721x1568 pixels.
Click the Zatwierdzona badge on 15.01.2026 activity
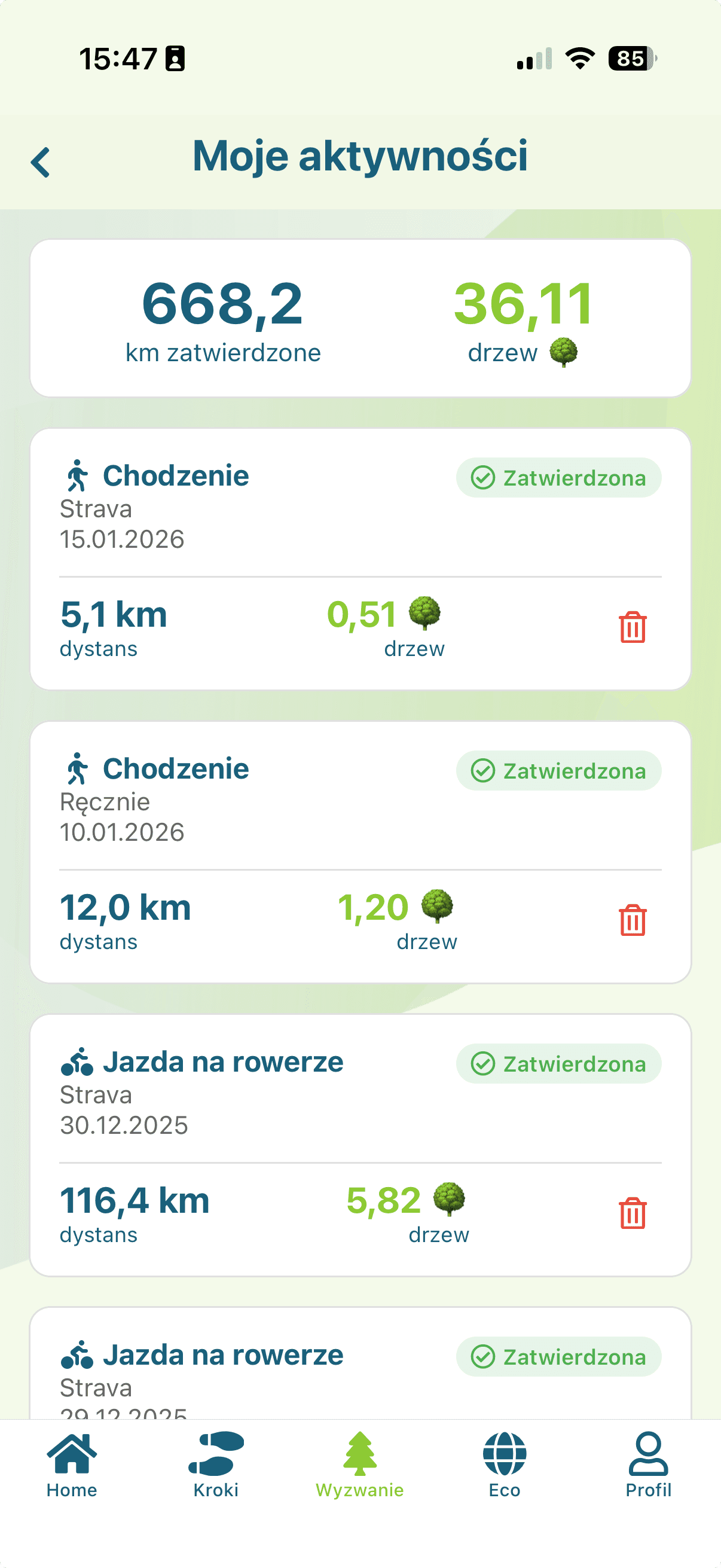click(x=558, y=478)
